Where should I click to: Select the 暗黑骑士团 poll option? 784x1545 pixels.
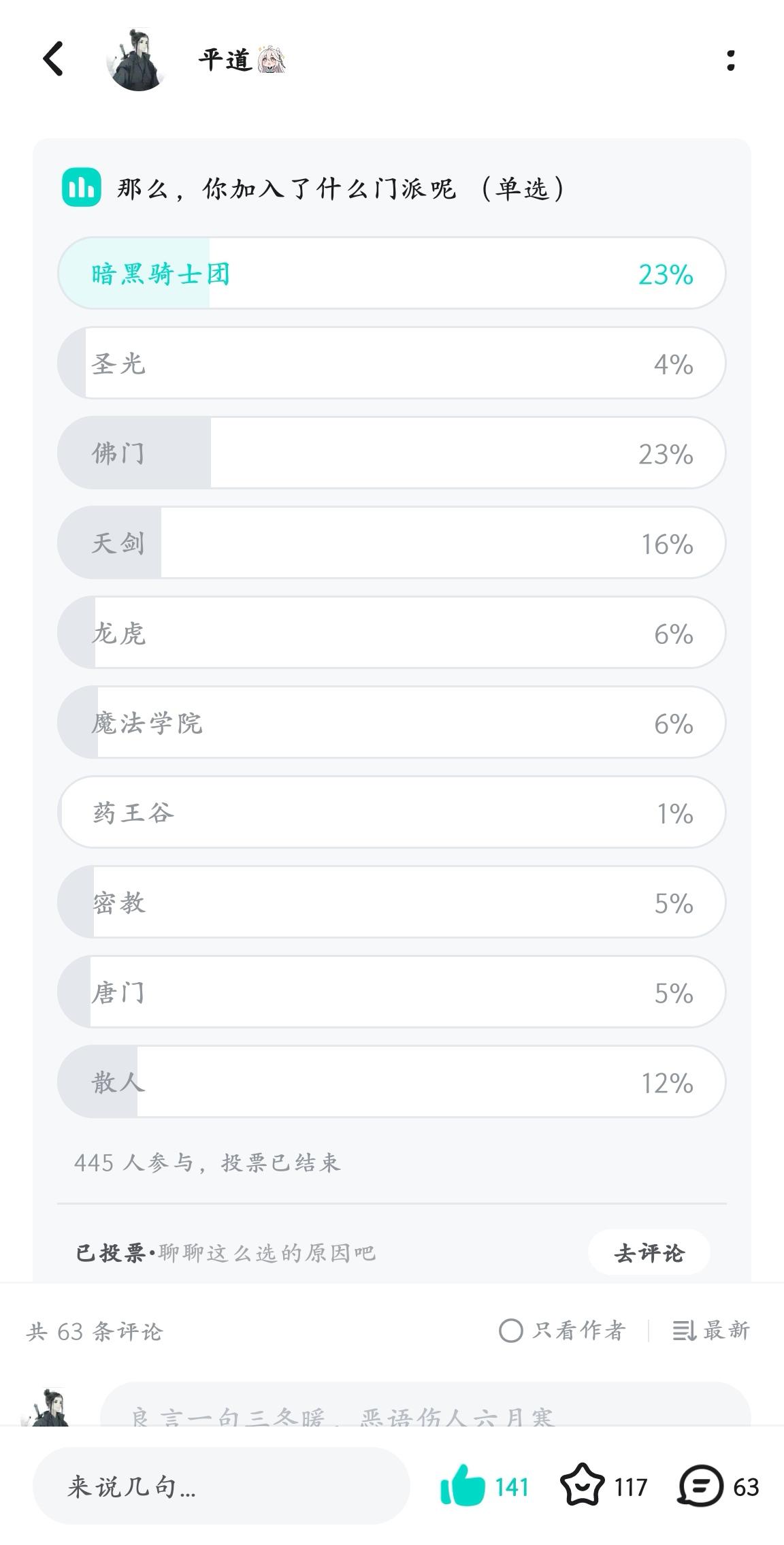click(392, 274)
